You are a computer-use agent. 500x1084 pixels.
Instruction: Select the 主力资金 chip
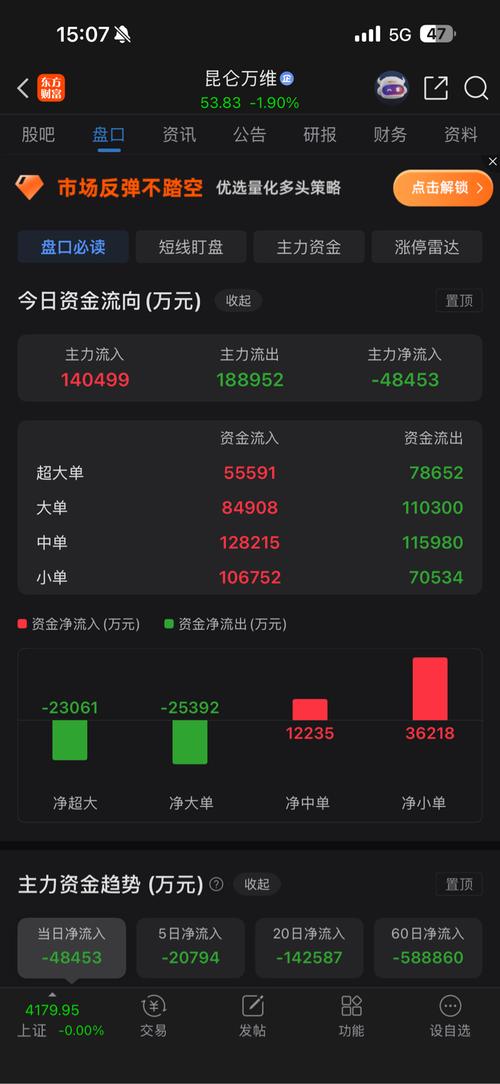tap(308, 247)
